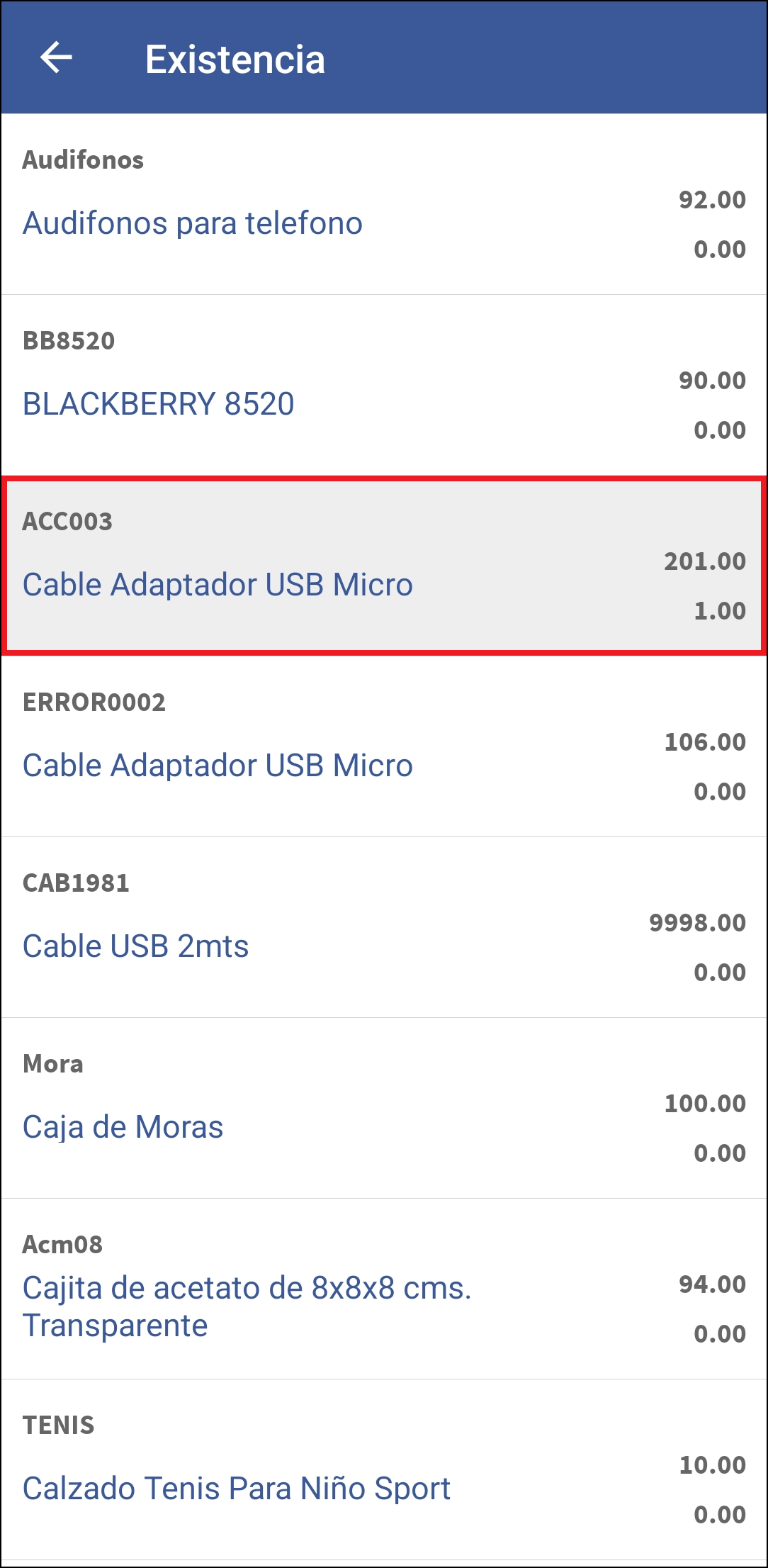Image resolution: width=768 pixels, height=1568 pixels.
Task: Tap the 9998.00 quantity for Cable USB 2mts
Action: pos(696,922)
